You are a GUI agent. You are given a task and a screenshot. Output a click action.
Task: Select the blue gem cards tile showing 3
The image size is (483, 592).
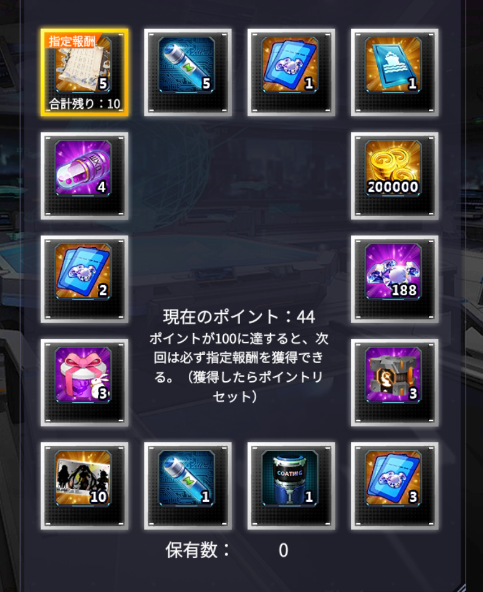(x=395, y=486)
